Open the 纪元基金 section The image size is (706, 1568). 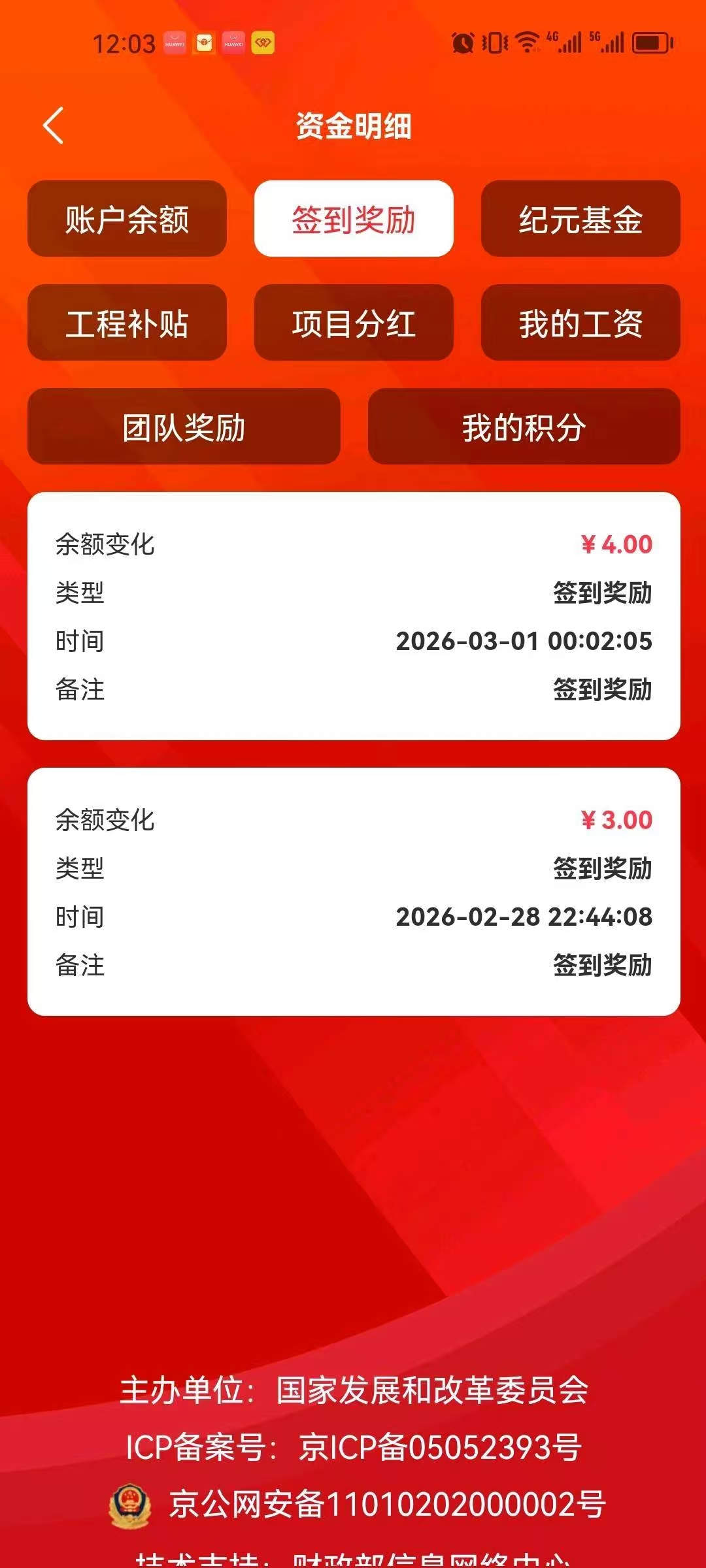point(580,220)
